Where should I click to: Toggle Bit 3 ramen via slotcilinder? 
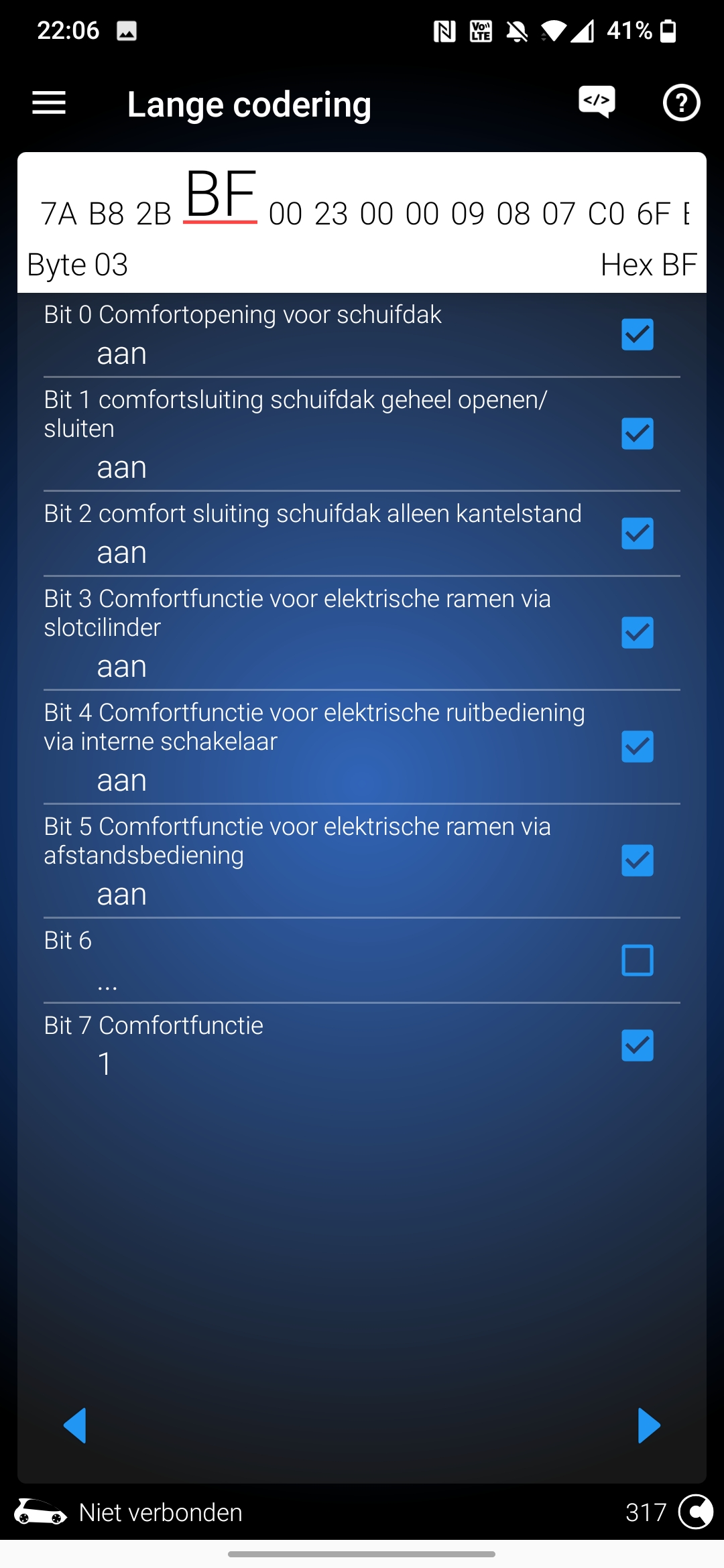tap(637, 633)
